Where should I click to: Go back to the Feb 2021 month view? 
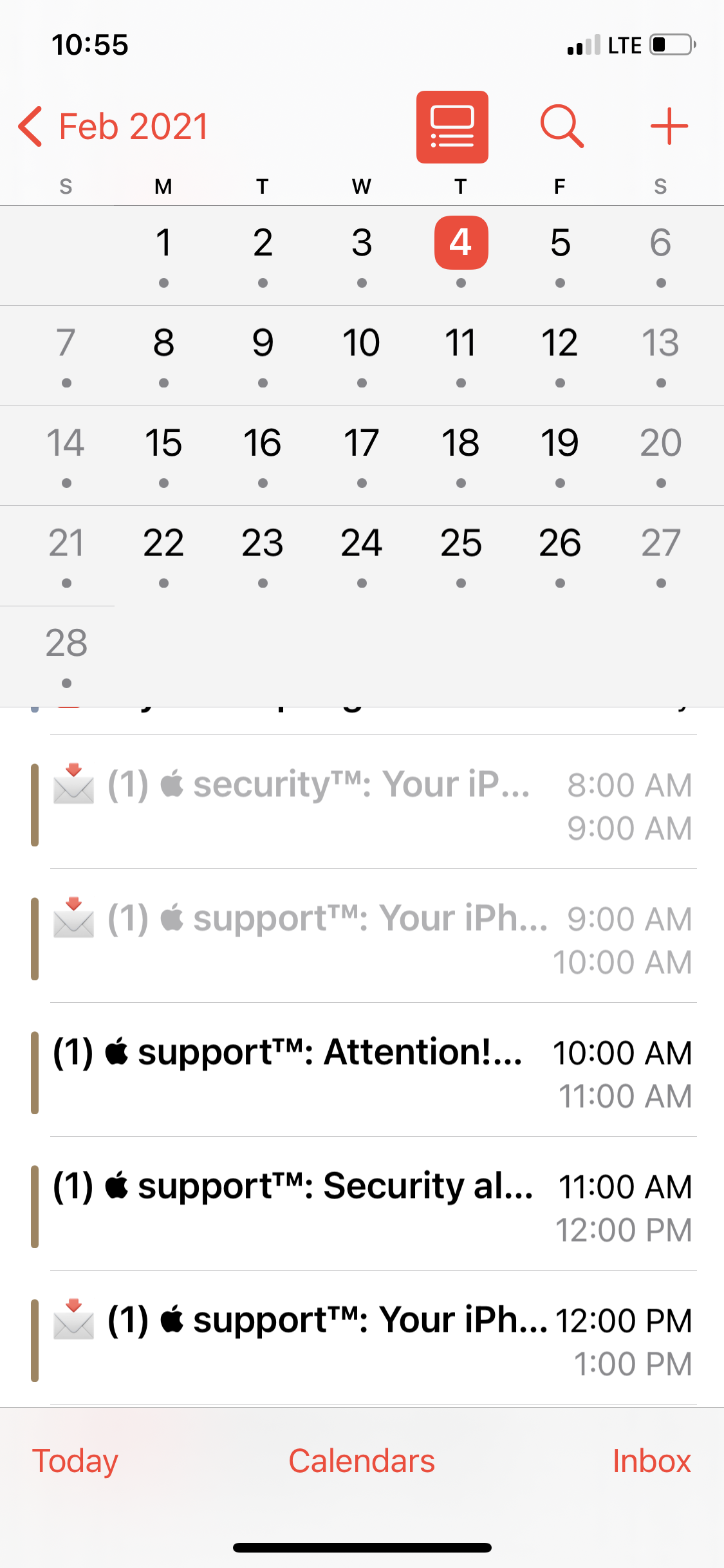click(113, 126)
